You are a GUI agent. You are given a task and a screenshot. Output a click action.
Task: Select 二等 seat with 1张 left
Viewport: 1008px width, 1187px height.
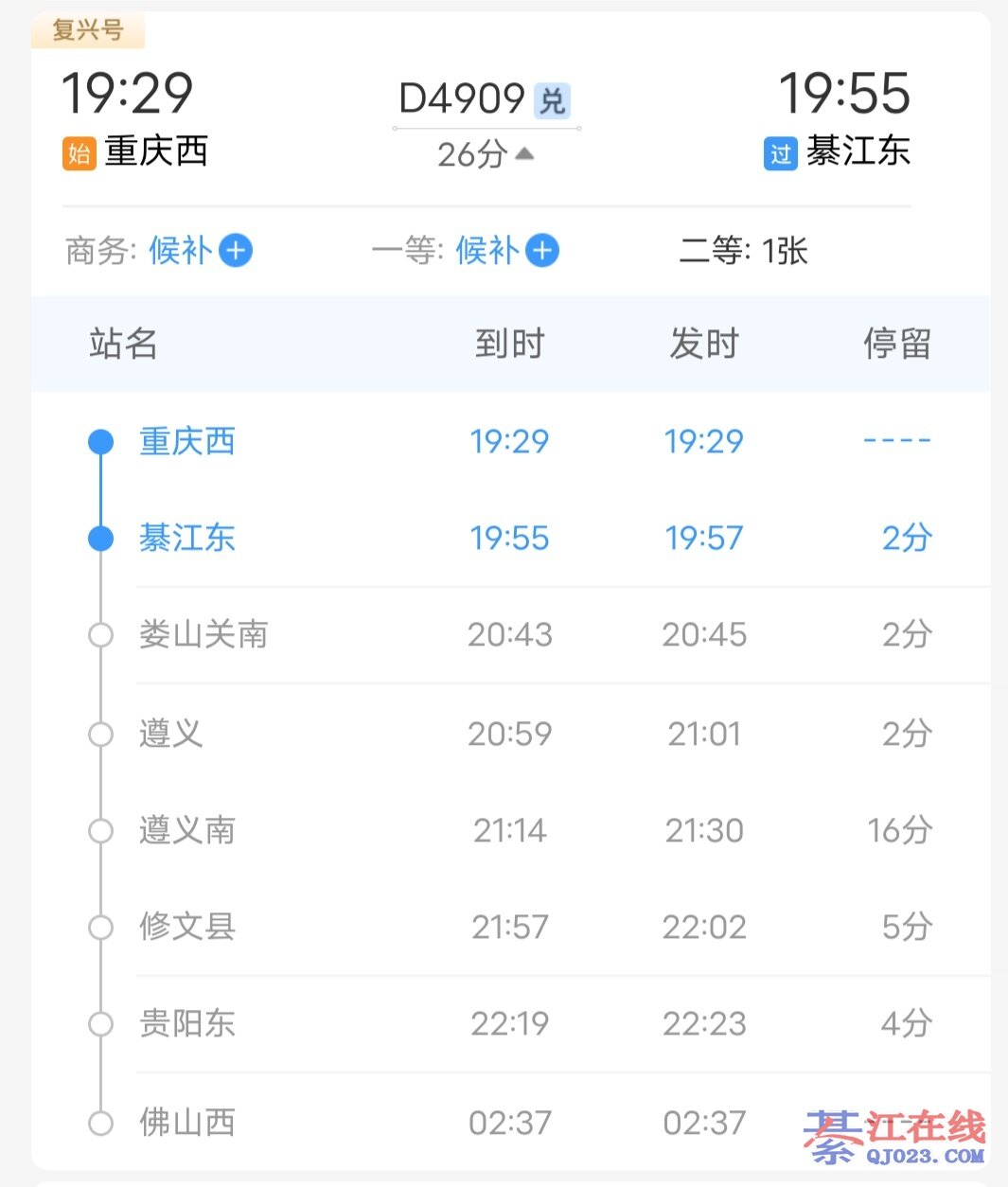coord(744,251)
